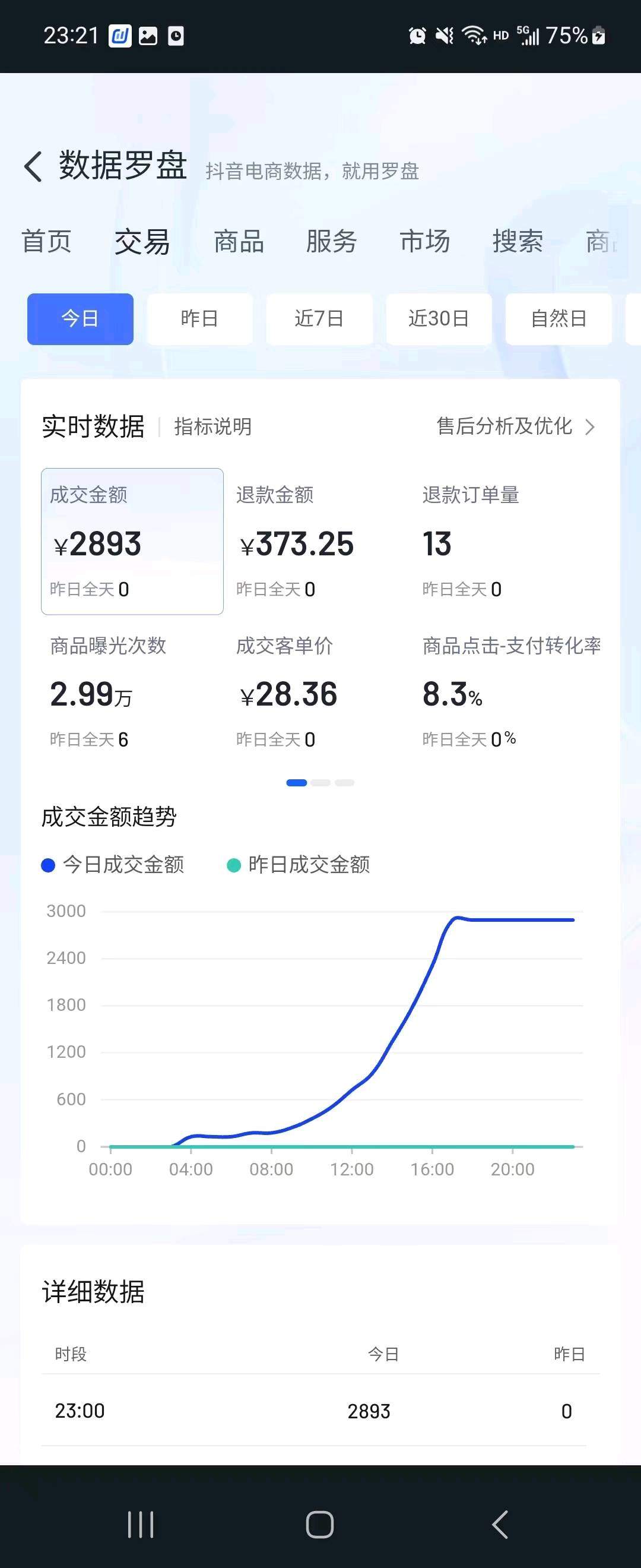Switch to the 服务 tab
The image size is (641, 1568).
331,242
